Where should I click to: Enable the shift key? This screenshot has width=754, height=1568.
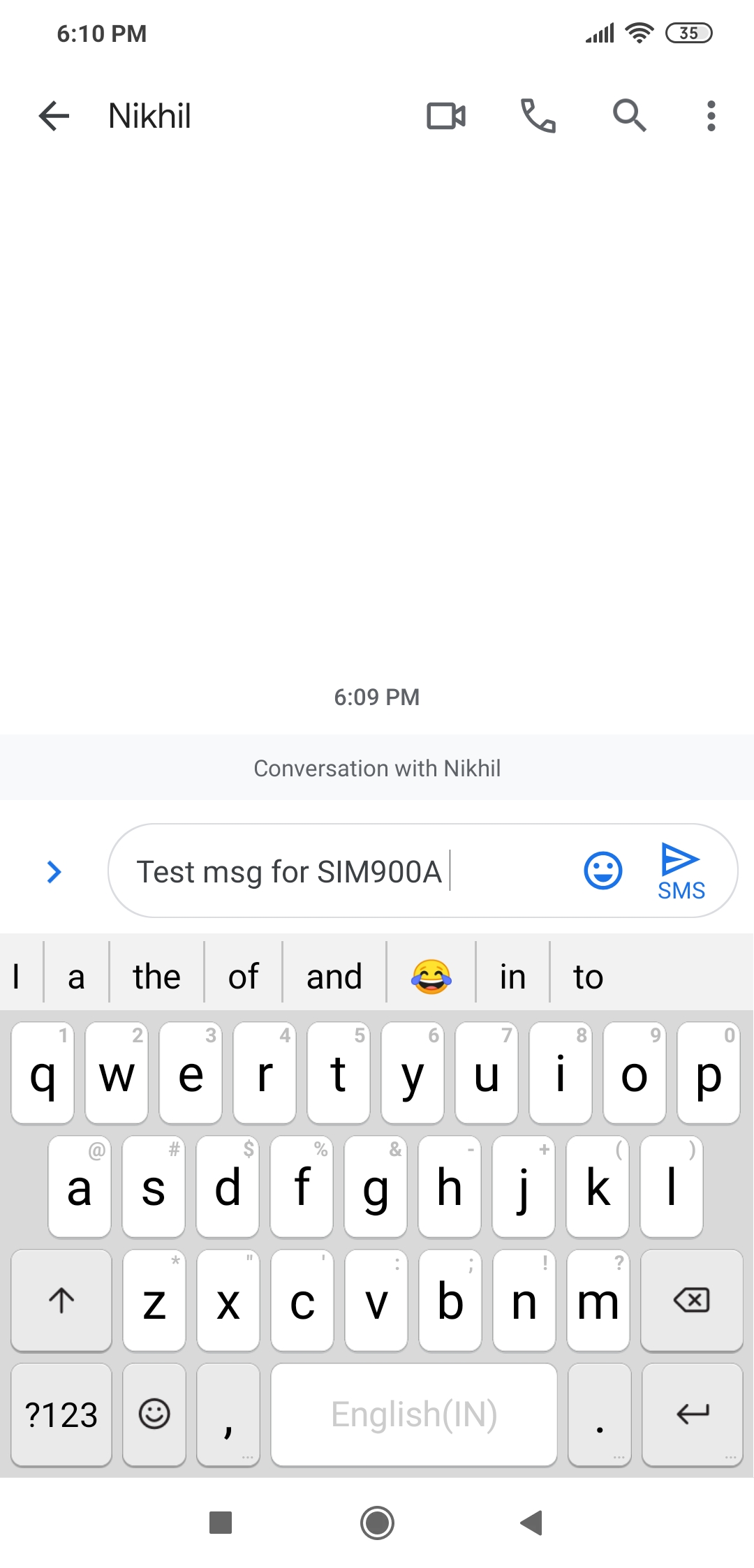(x=61, y=1300)
